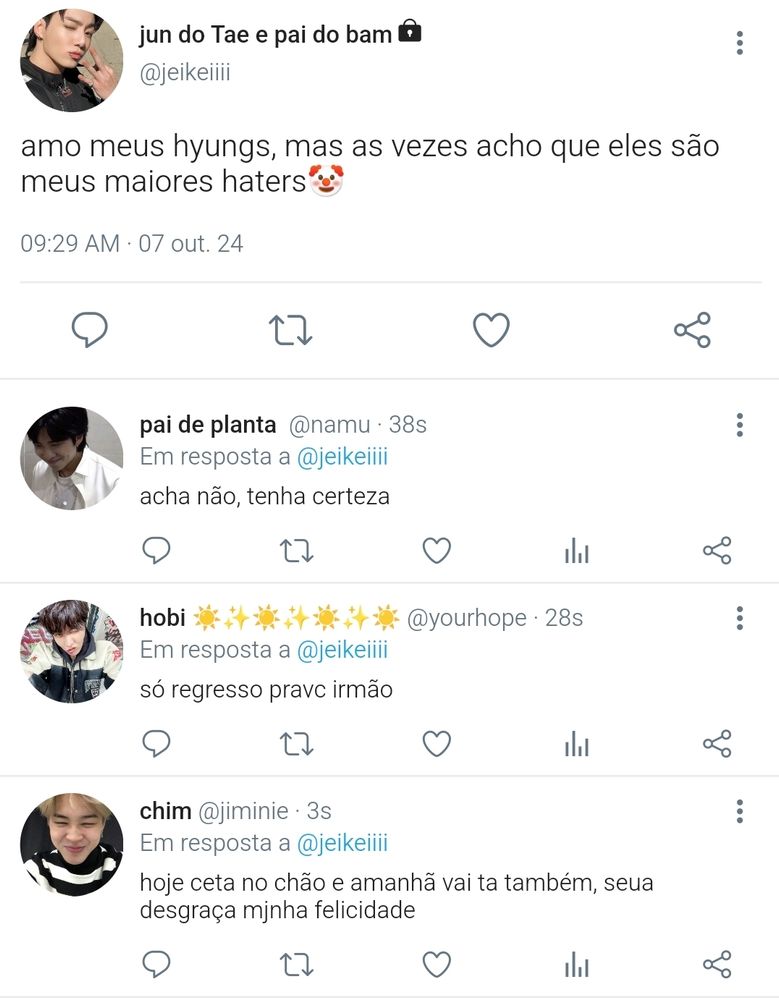Retweet the main tweet by jeikeiiii
Image resolution: width=779 pixels, height=1000 pixels.
click(290, 330)
